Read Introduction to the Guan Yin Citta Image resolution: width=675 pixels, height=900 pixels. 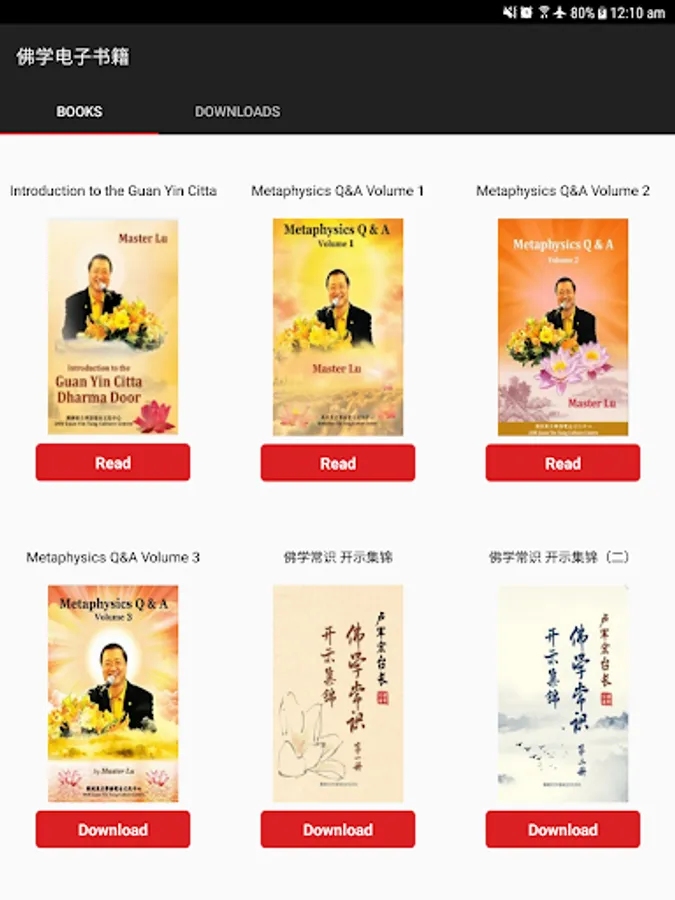point(113,463)
